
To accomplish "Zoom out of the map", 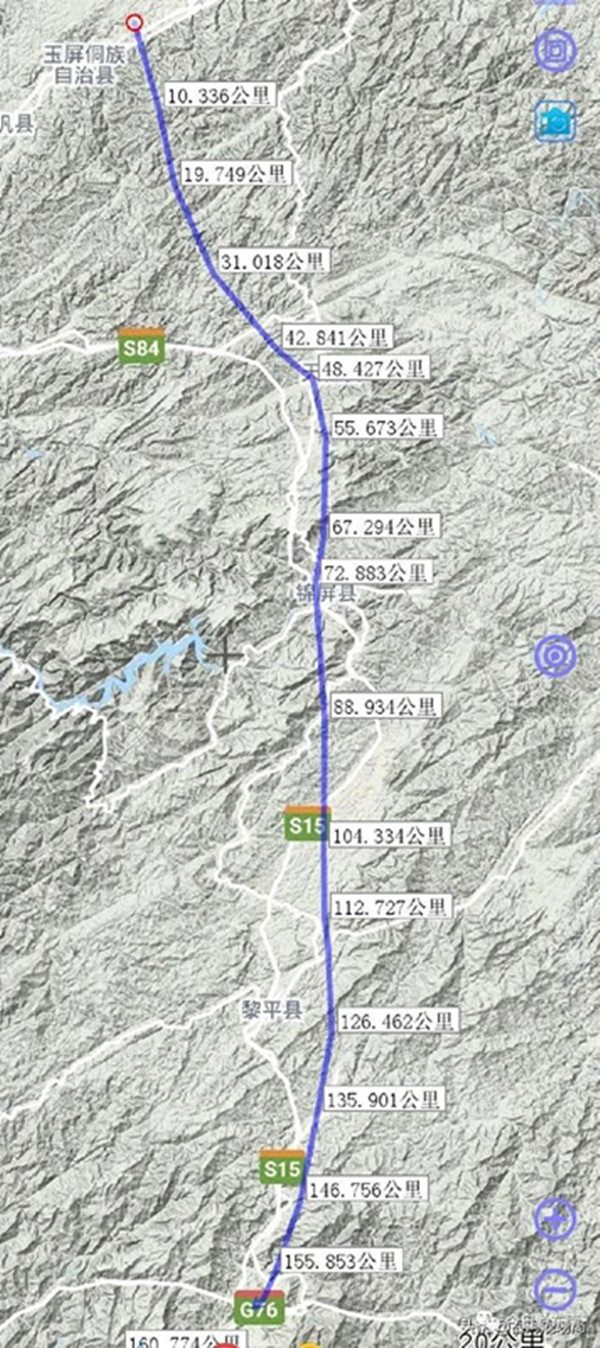I will (x=555, y=1287).
